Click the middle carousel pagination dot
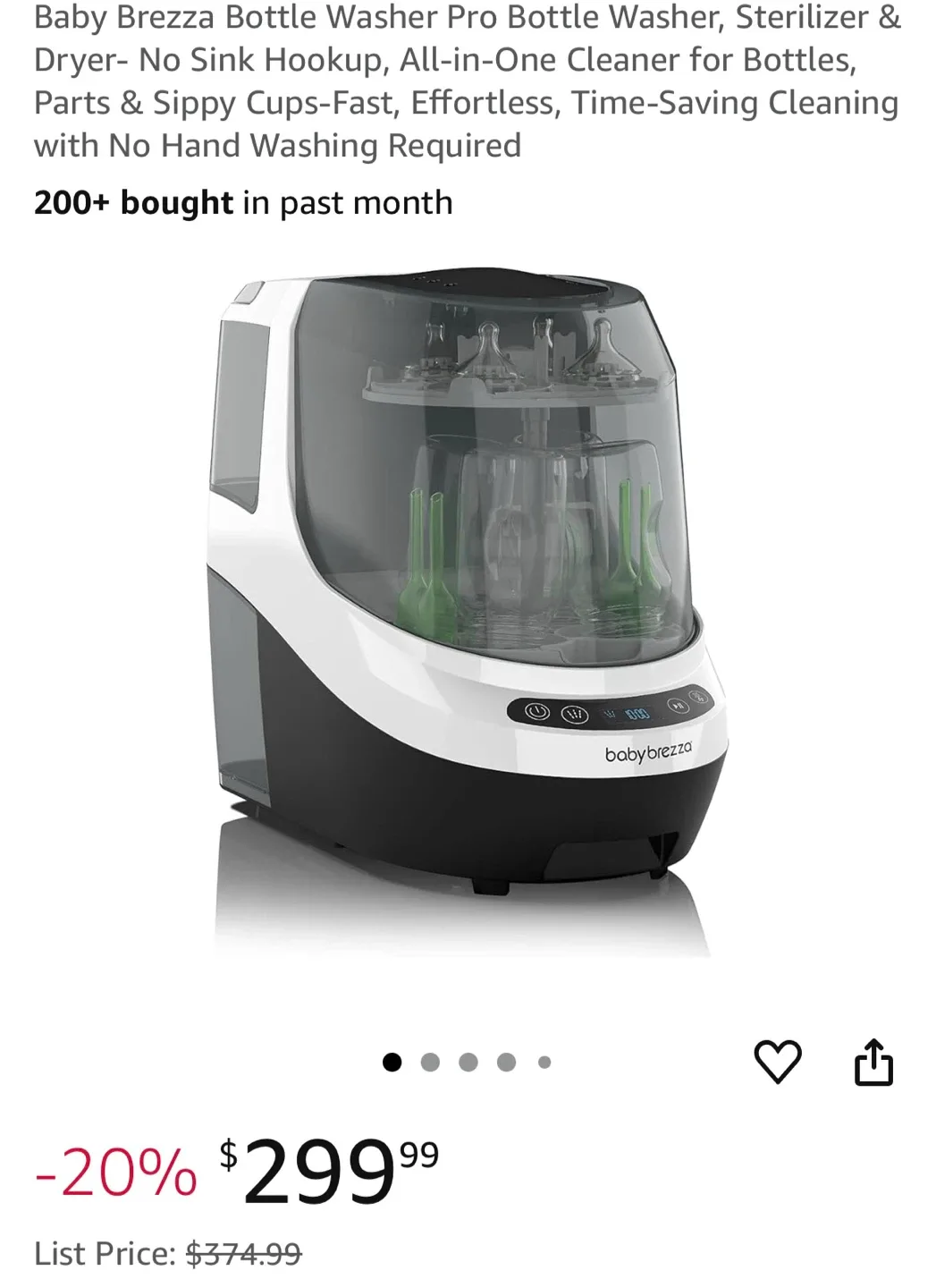Image resolution: width=936 pixels, height=1288 pixels. point(468,1062)
